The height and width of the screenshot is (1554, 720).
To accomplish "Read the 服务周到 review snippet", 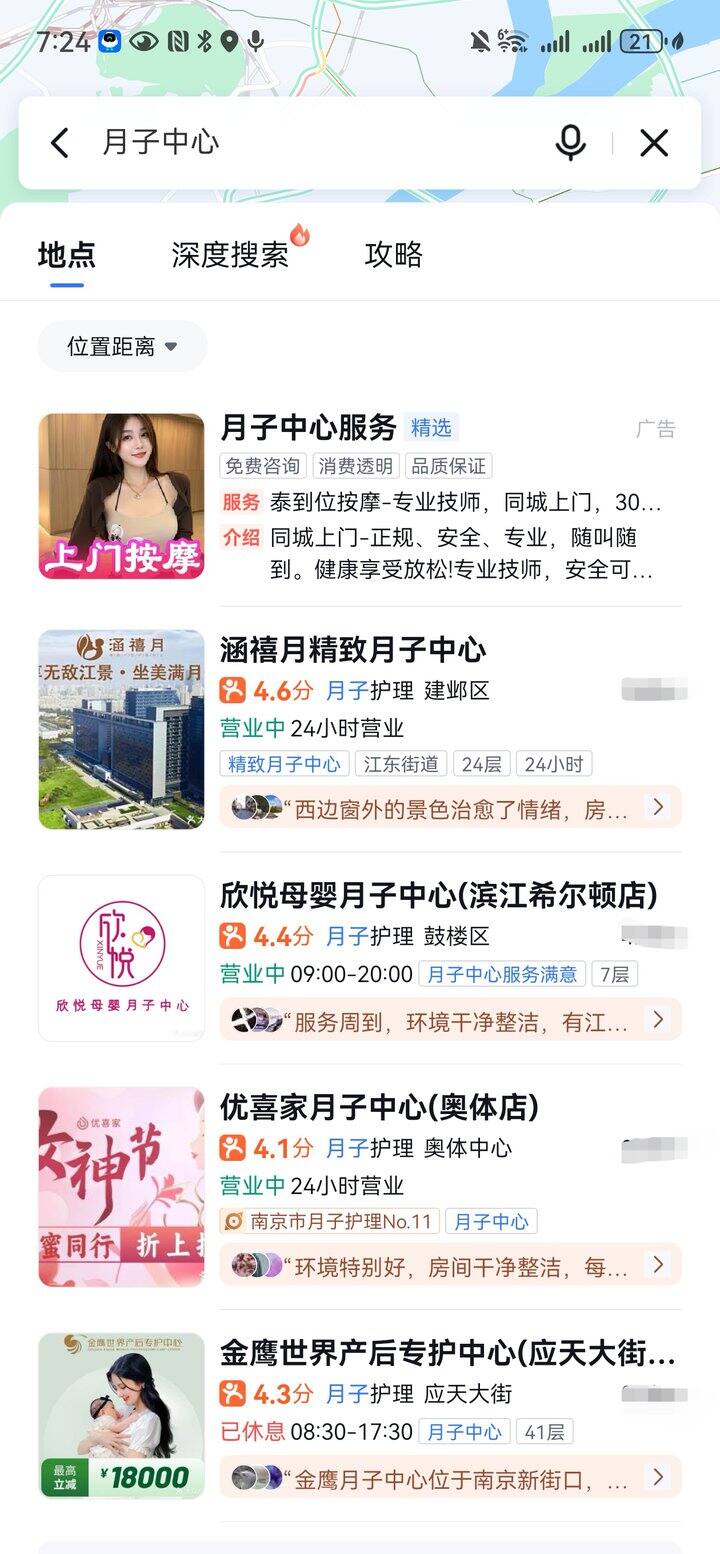I will click(x=450, y=1020).
